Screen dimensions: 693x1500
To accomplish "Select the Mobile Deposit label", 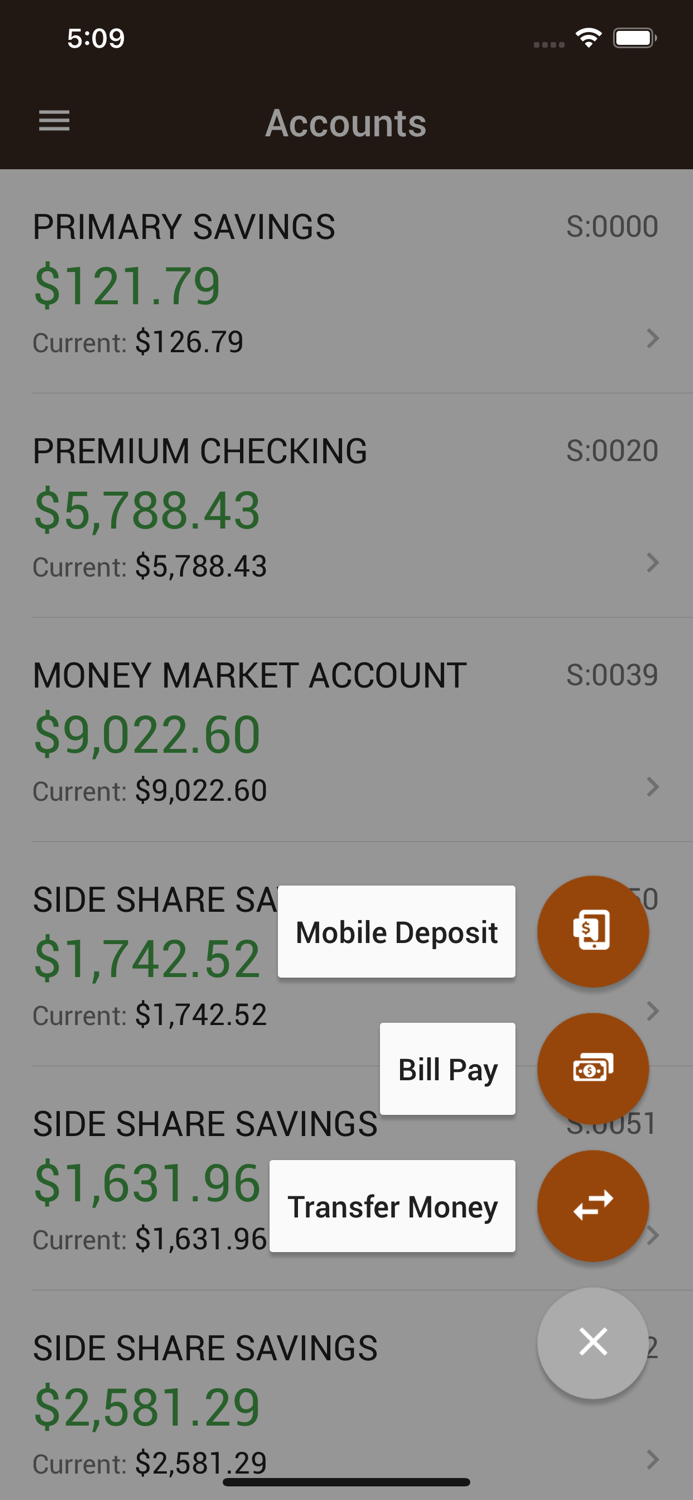I will (397, 932).
